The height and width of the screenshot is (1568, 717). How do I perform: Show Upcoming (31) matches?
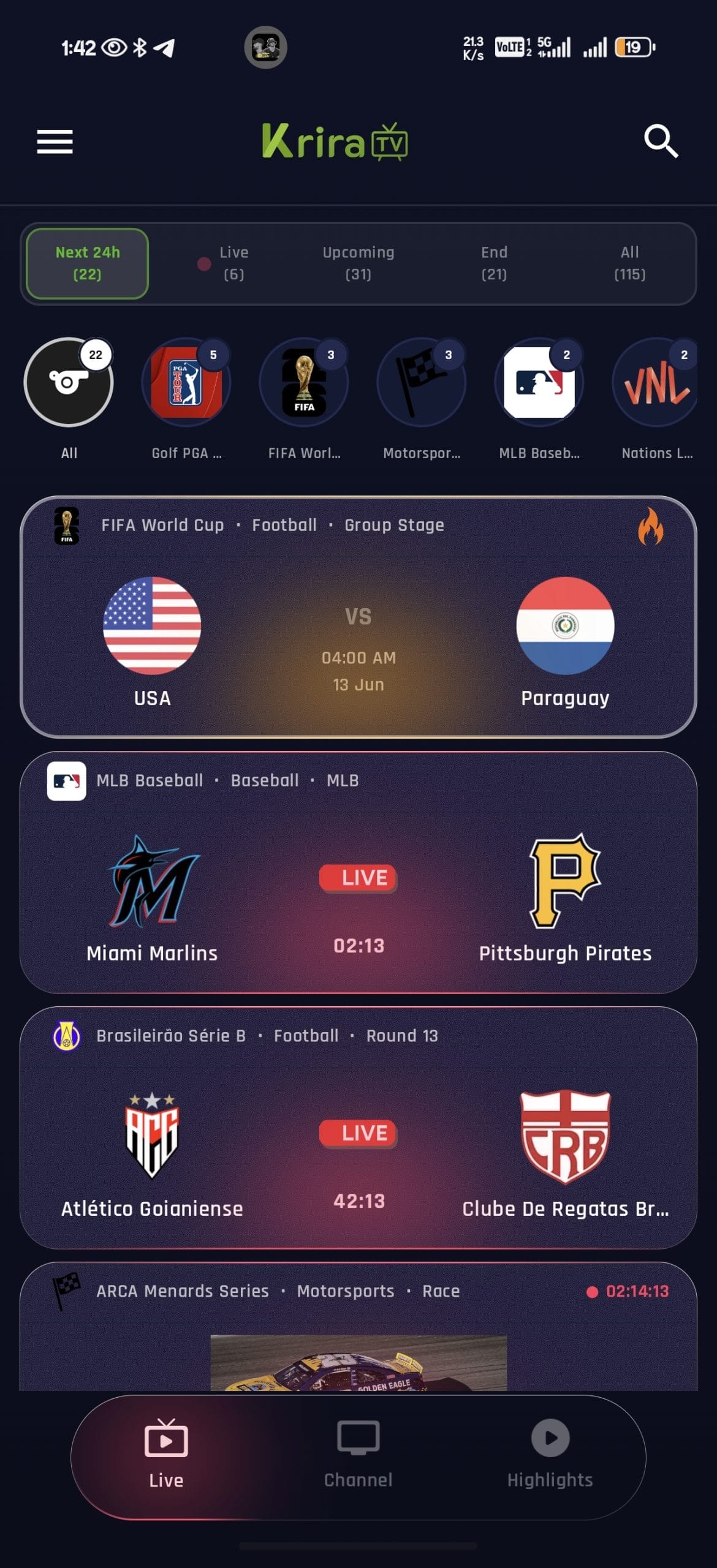[x=358, y=263]
